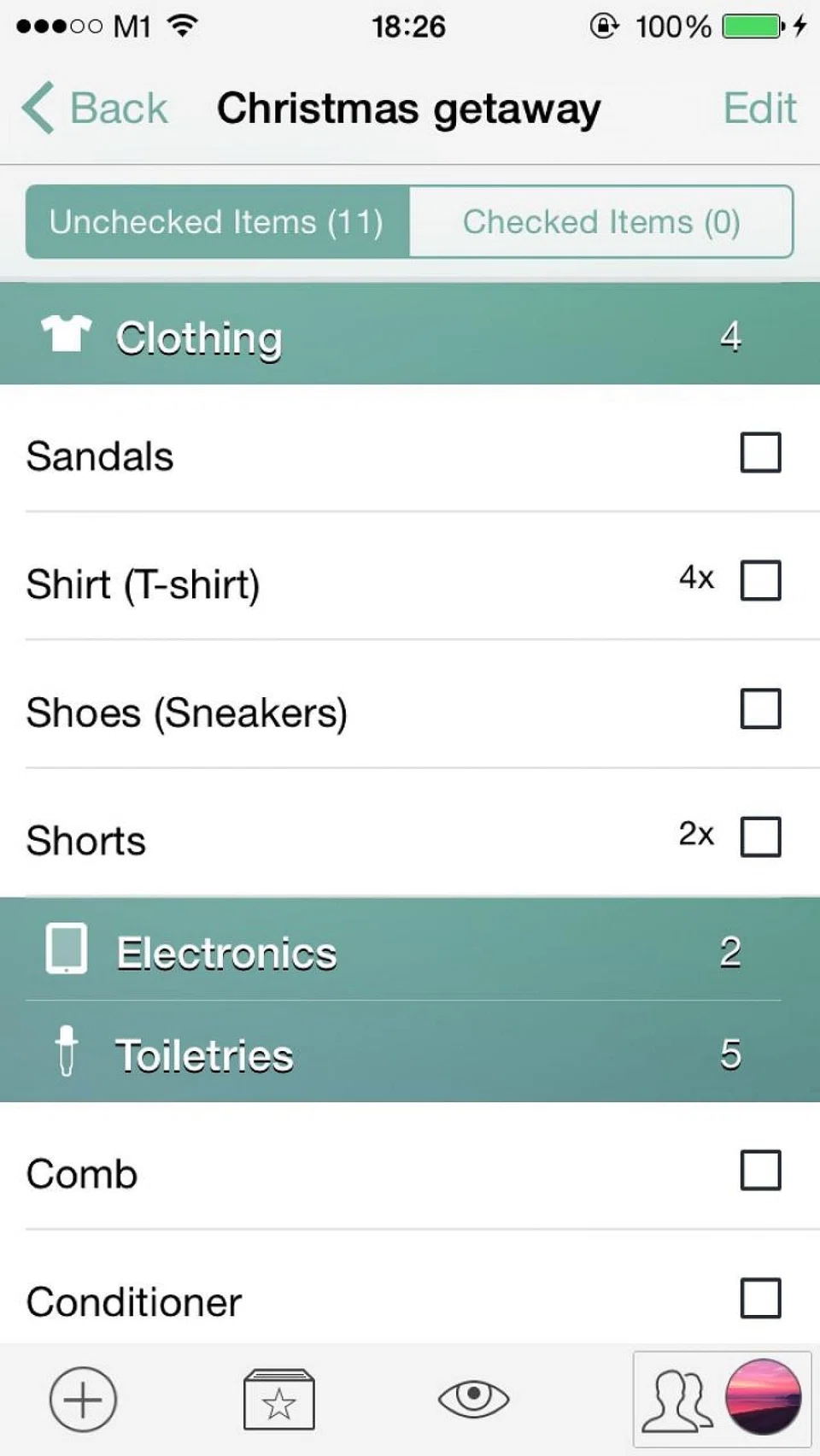The height and width of the screenshot is (1456, 820).
Task: Mark Shoes (Sneakers) as packed
Action: click(759, 709)
